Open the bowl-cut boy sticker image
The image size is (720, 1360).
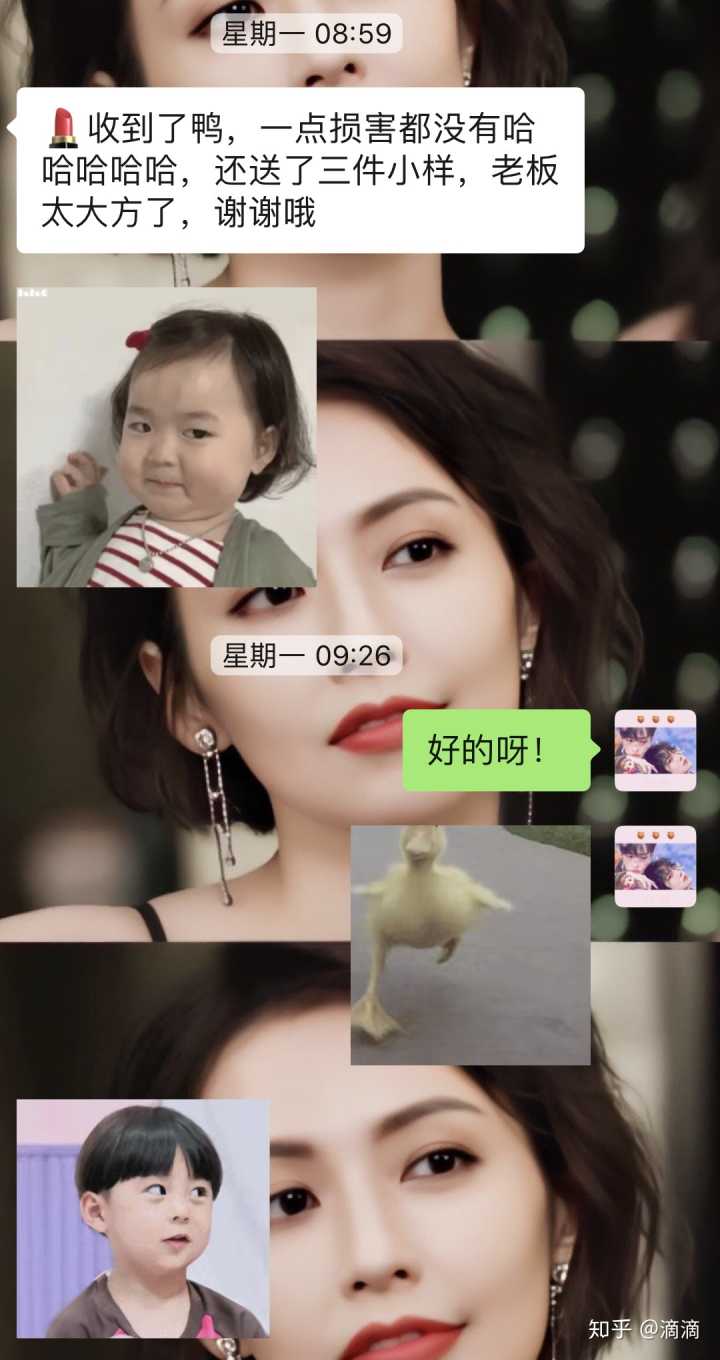(143, 1218)
